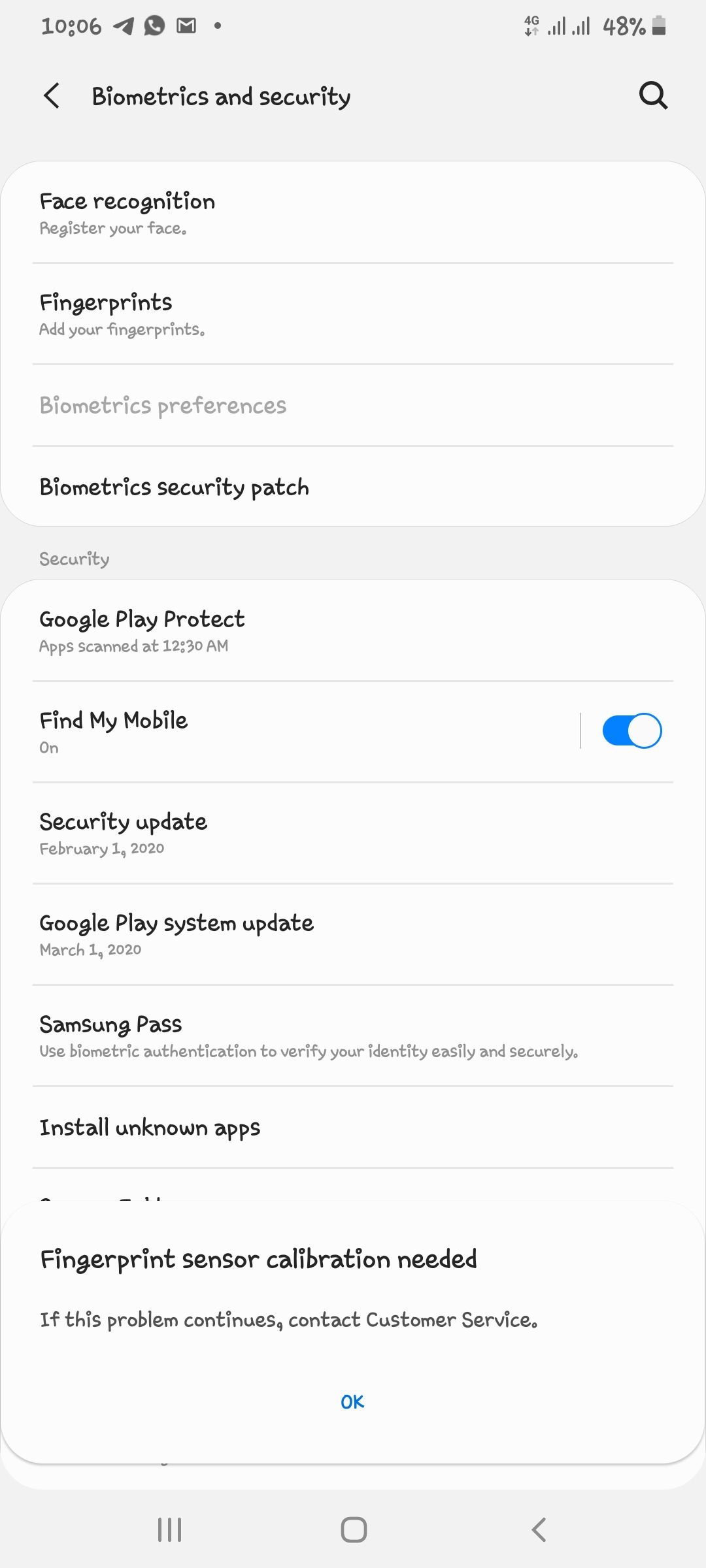Open Biometrics security patch
Viewport: 706px width, 1568px height.
(353, 487)
